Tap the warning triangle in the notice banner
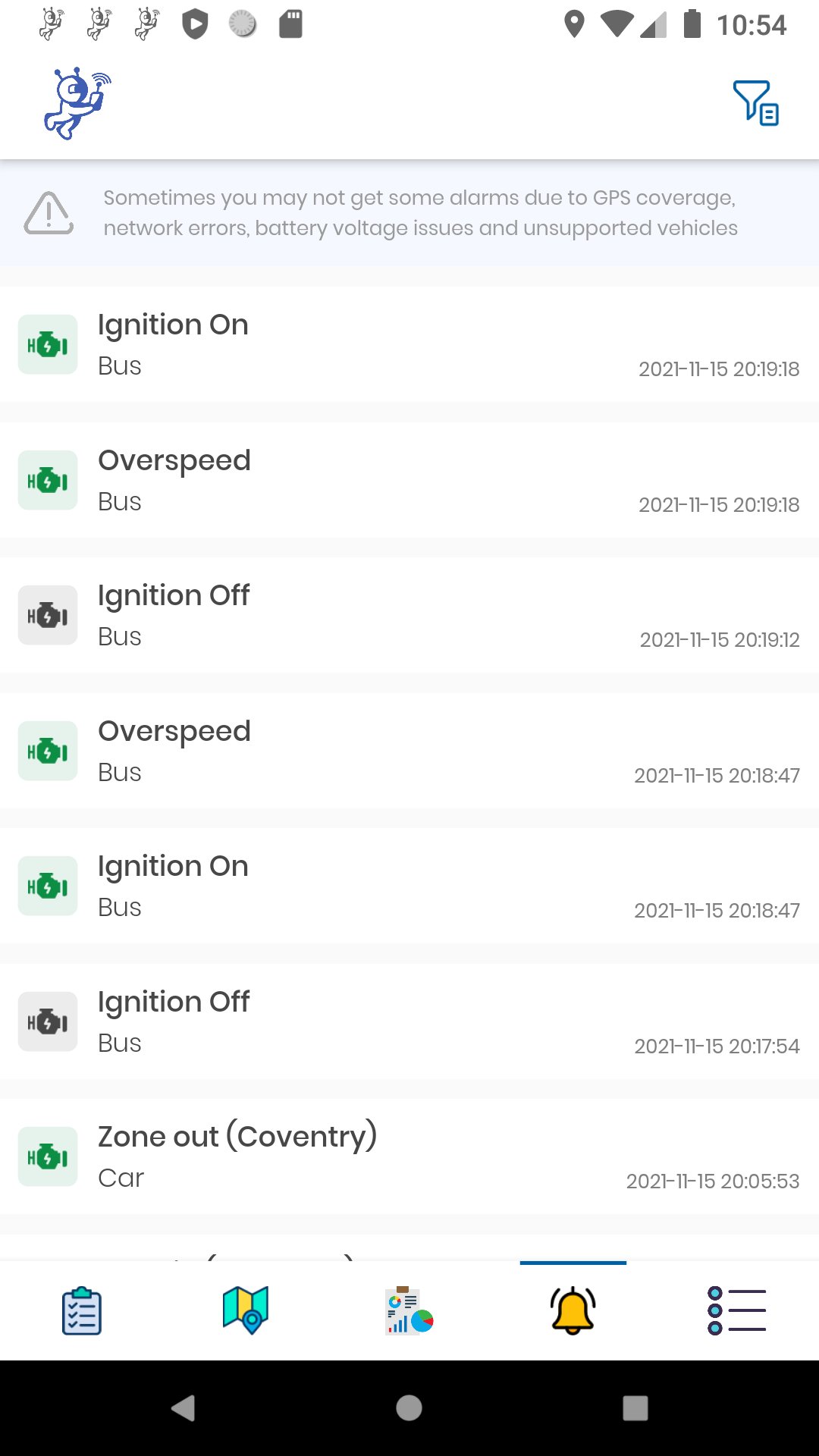 point(49,213)
